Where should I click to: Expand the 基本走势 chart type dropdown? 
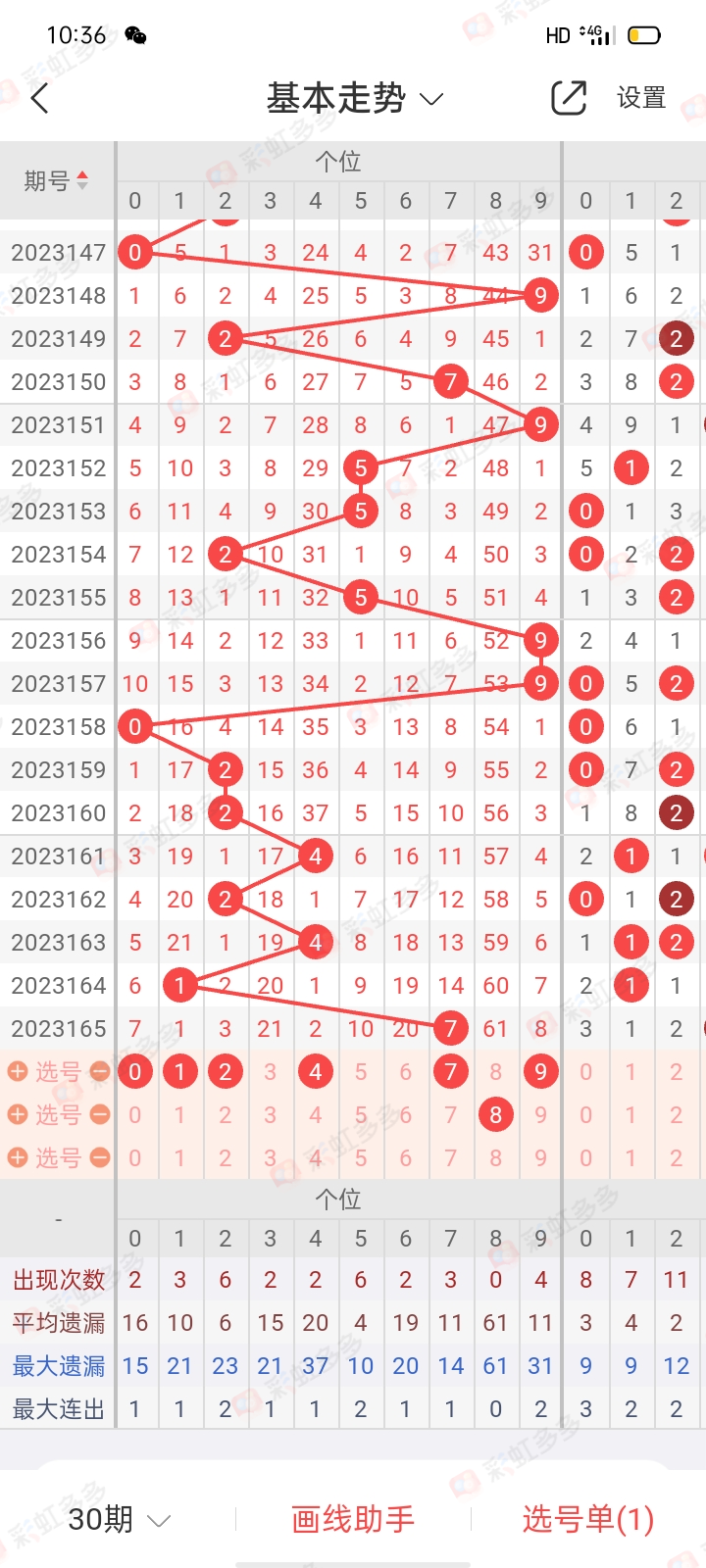click(355, 98)
